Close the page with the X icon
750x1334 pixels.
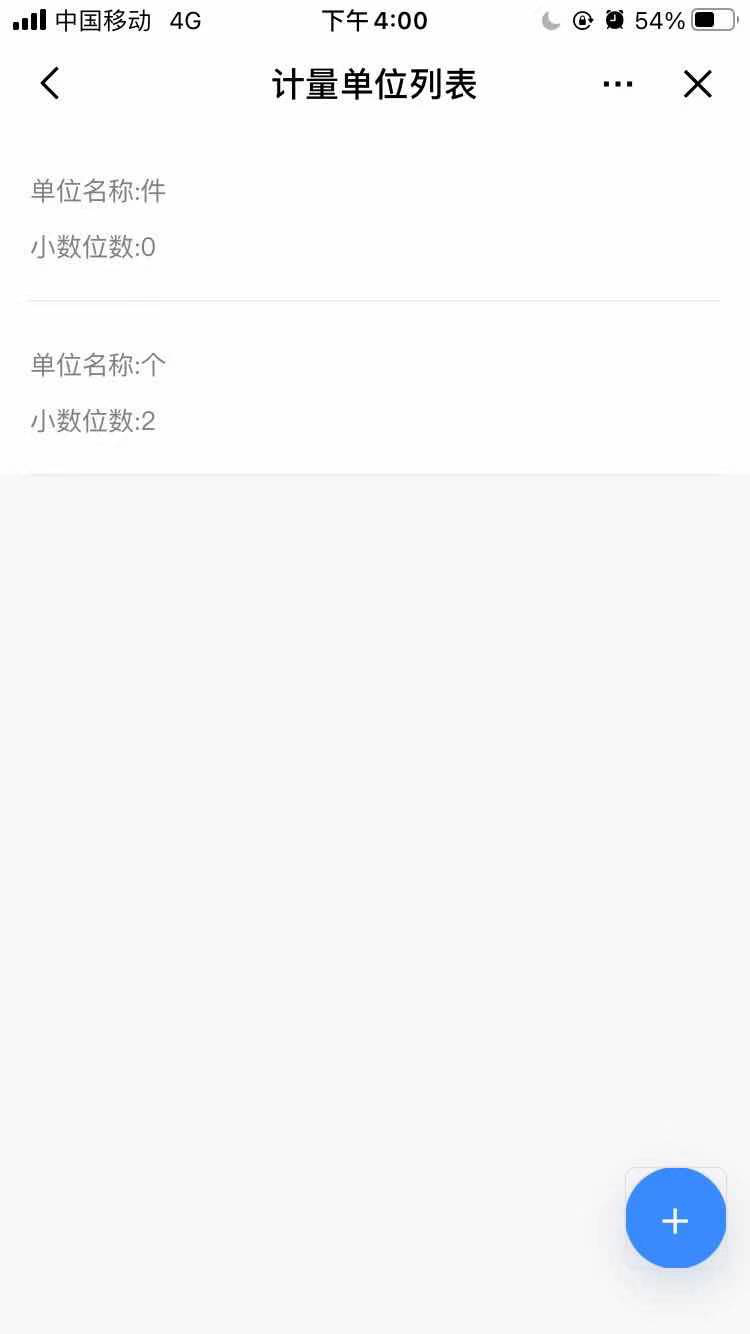[698, 84]
